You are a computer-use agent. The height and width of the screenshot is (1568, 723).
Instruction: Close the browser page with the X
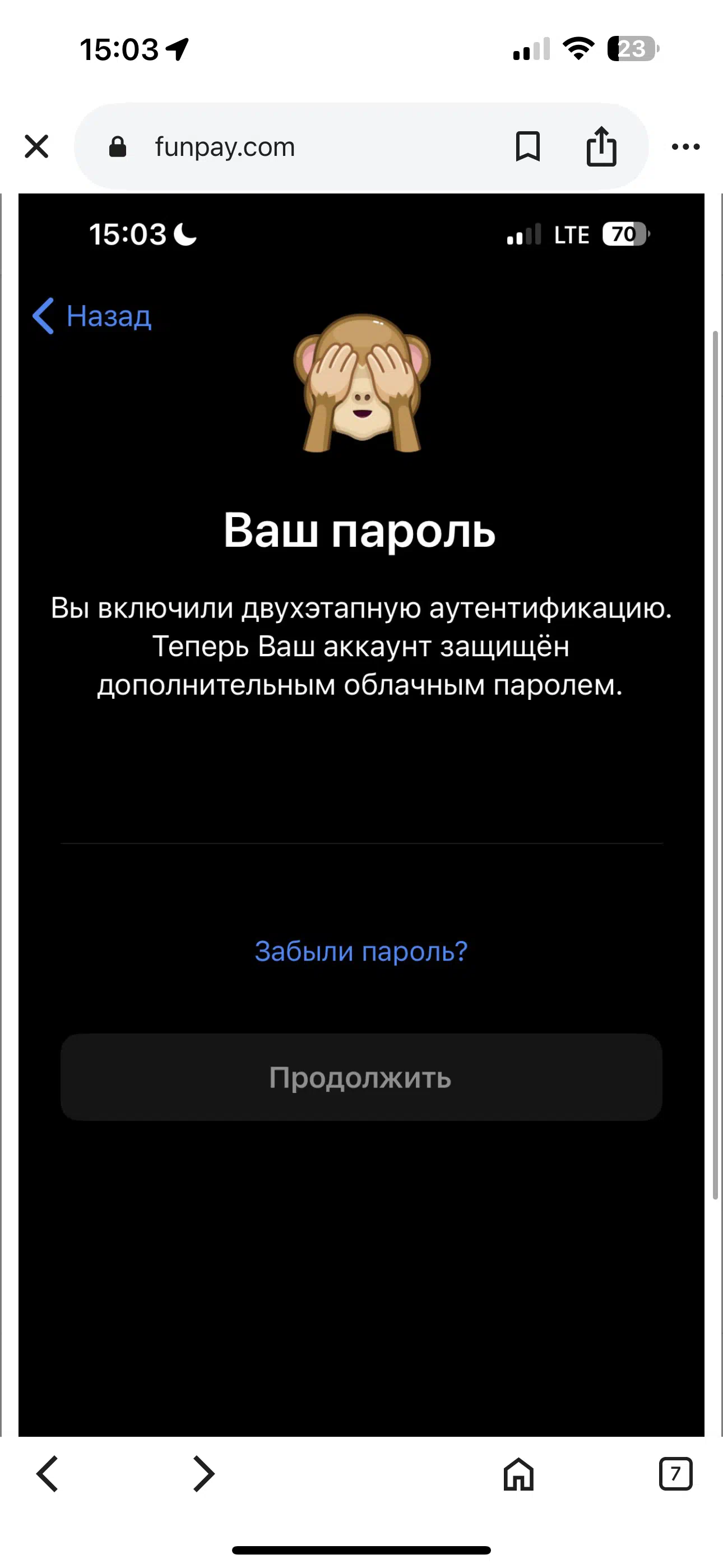[36, 147]
